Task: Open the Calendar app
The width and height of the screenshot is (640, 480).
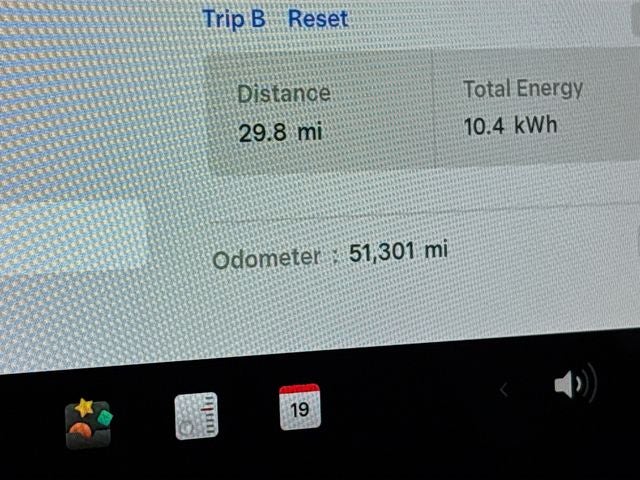Action: [x=300, y=407]
